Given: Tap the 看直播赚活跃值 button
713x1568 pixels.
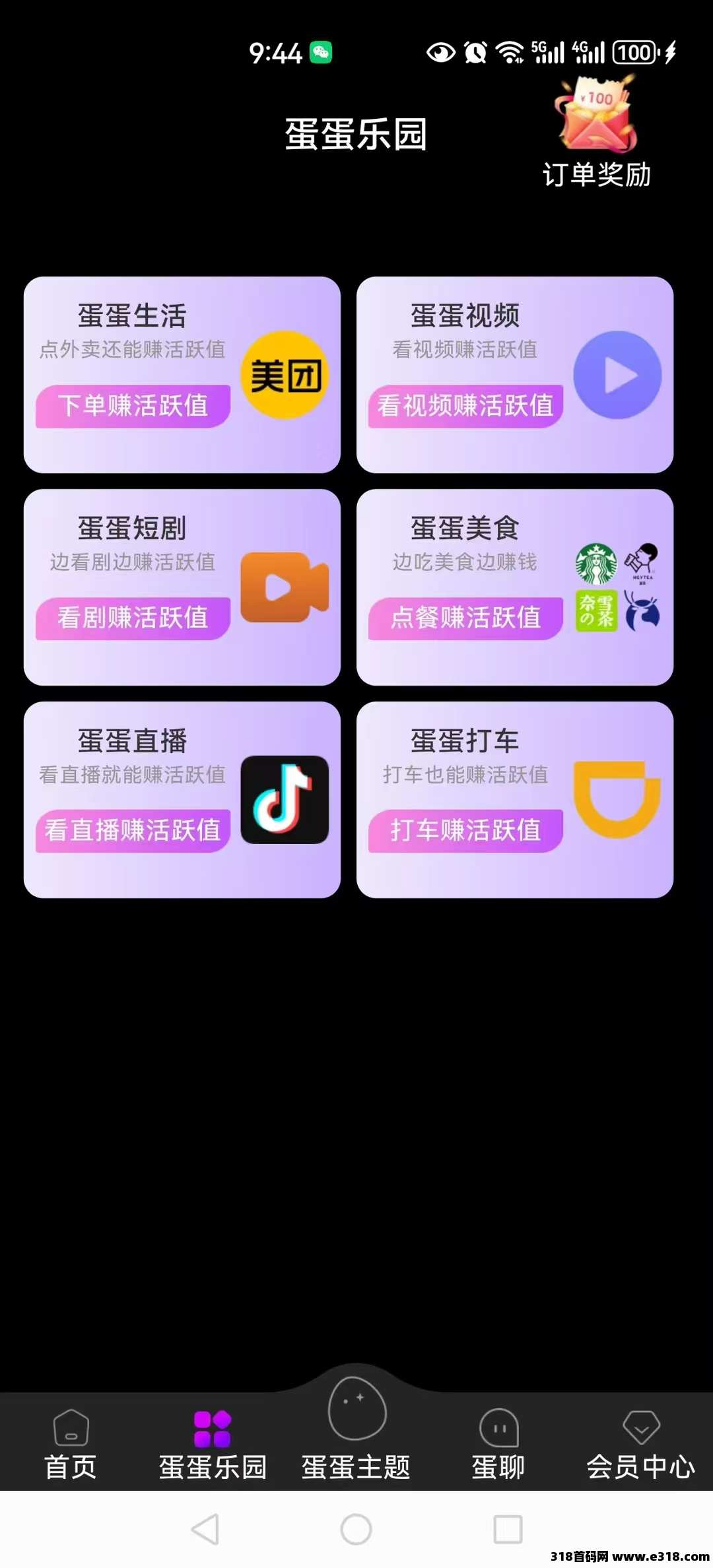Looking at the screenshot, I should pyautogui.click(x=133, y=831).
